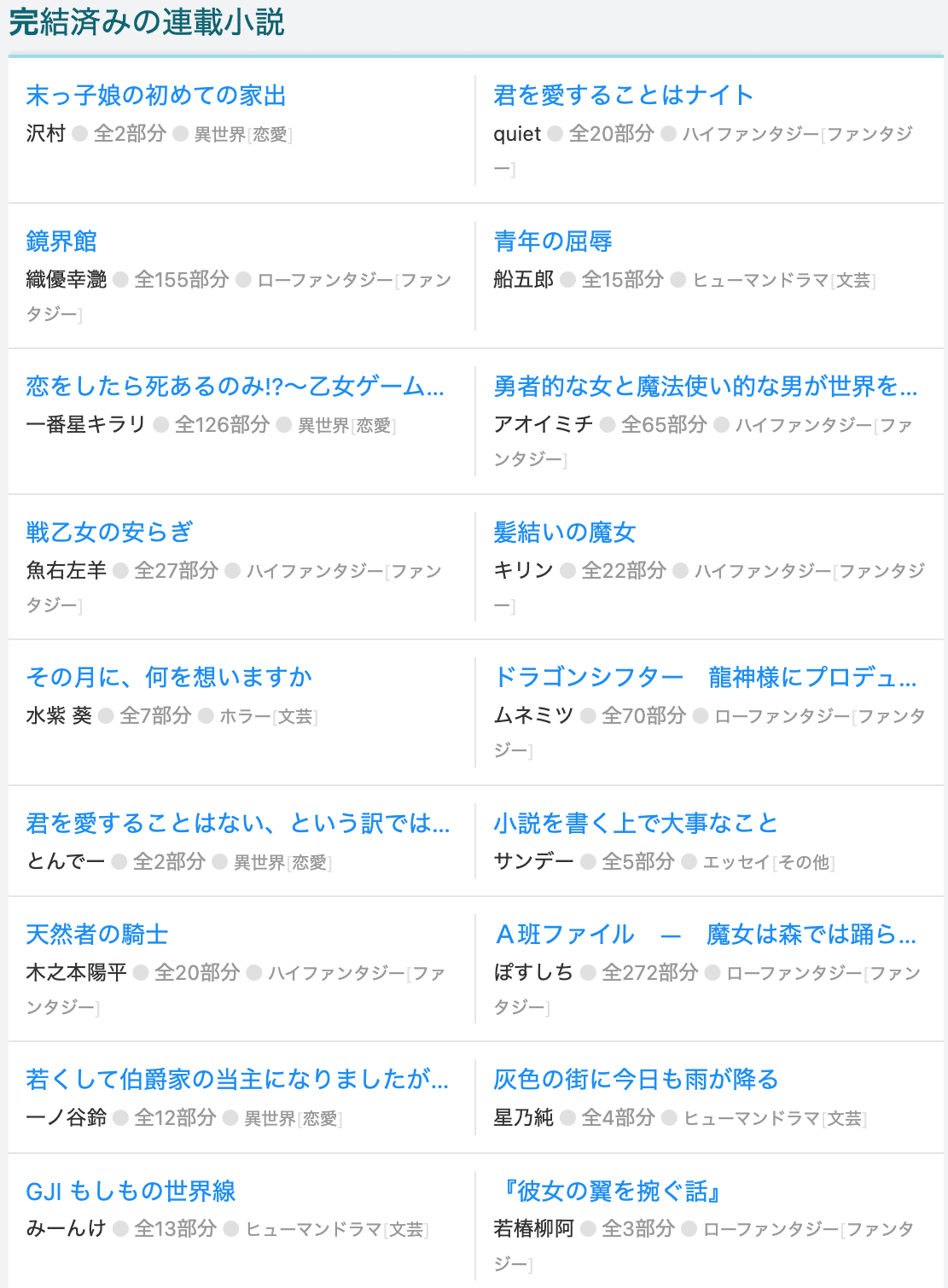Open the novel 鏡界館
This screenshot has width=948, height=1288.
(x=61, y=242)
